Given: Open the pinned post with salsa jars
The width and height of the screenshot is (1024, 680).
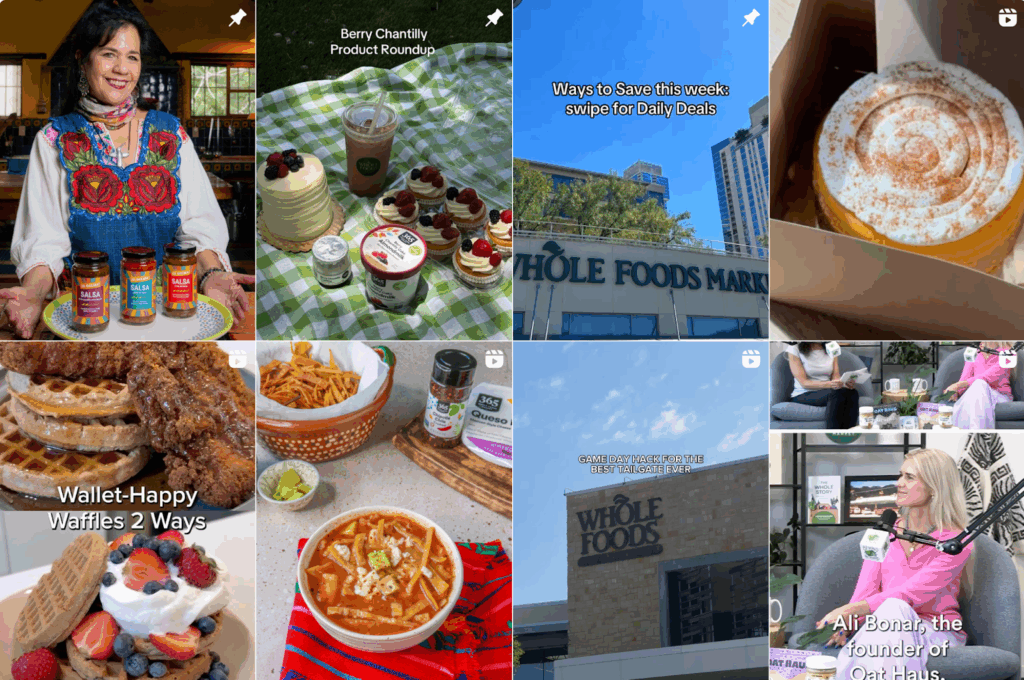Looking at the screenshot, I should pyautogui.click(x=127, y=170).
